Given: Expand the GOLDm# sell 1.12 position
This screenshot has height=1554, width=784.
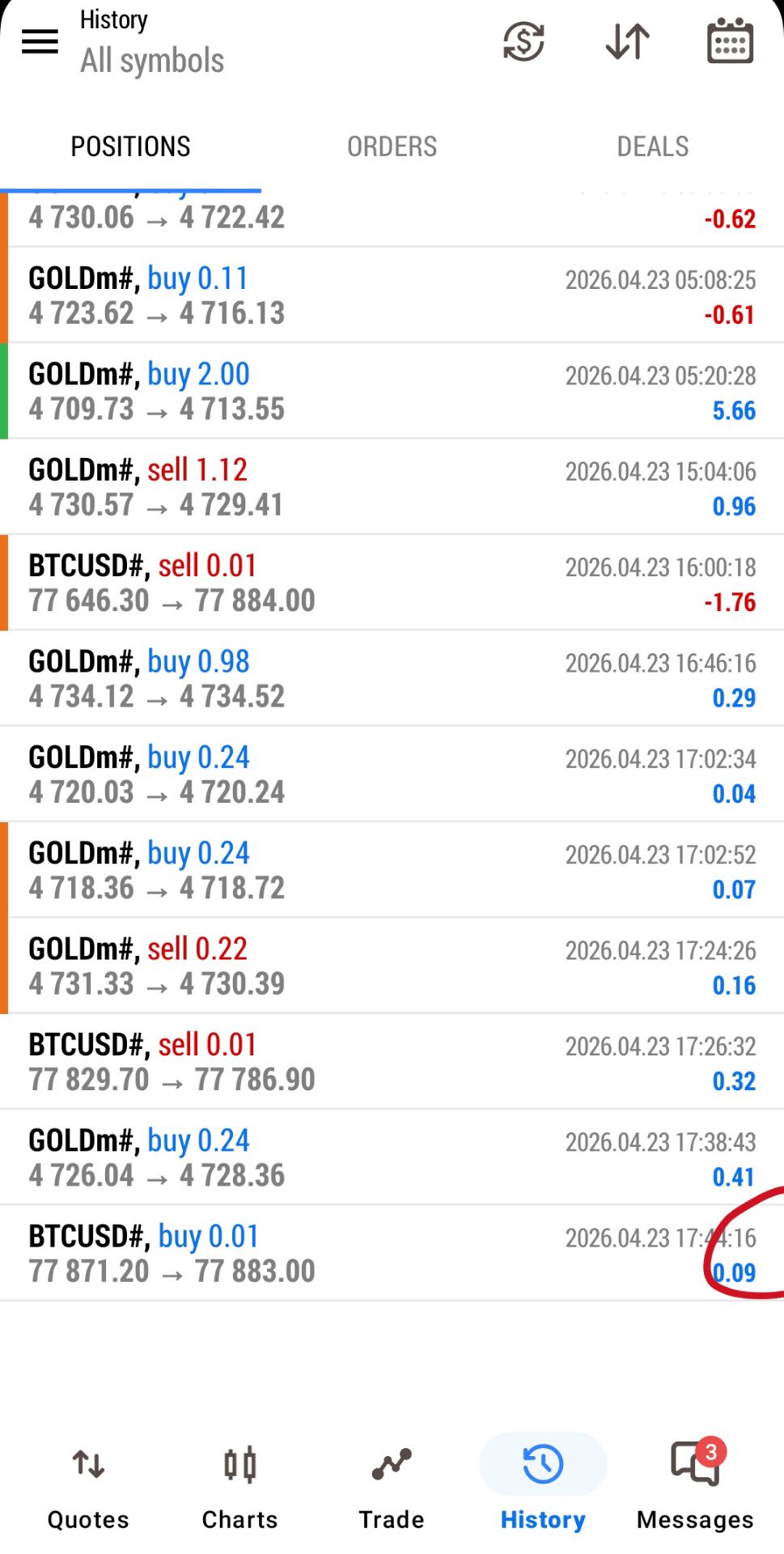Looking at the screenshot, I should tap(392, 487).
